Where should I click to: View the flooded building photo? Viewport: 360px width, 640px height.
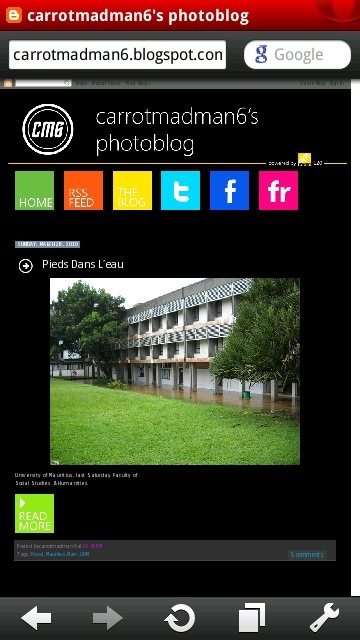pos(175,371)
